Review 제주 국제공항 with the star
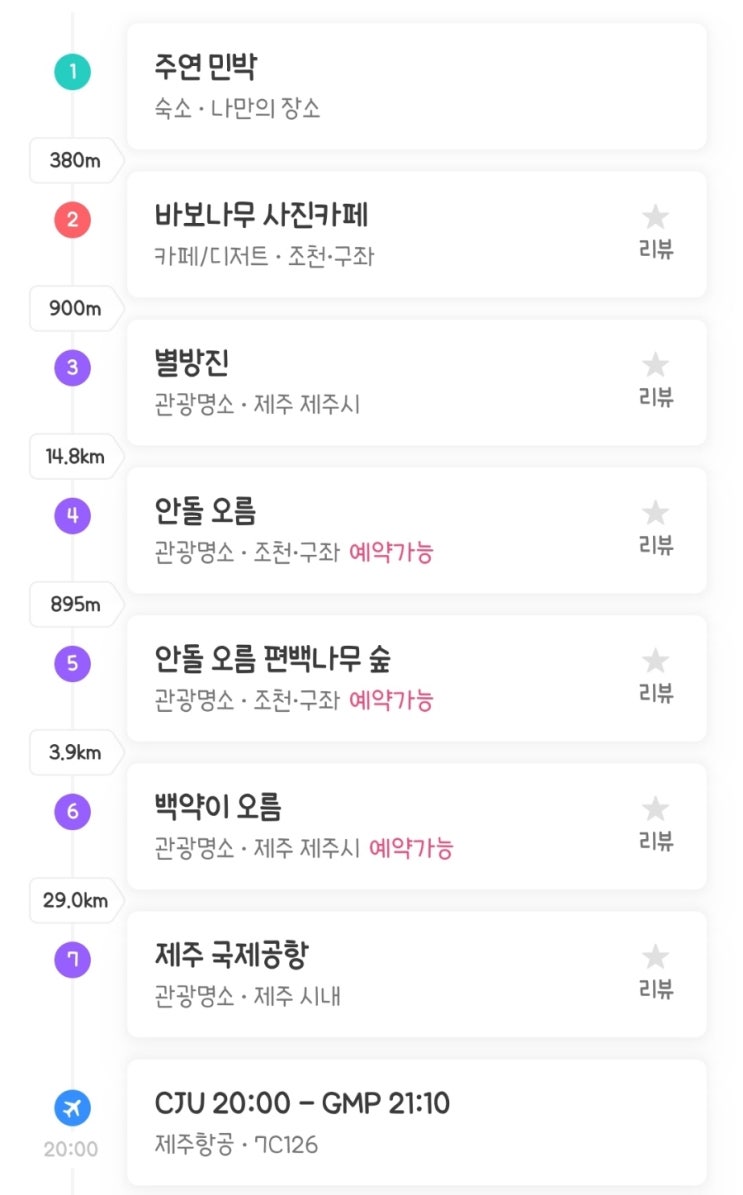 tap(655, 971)
